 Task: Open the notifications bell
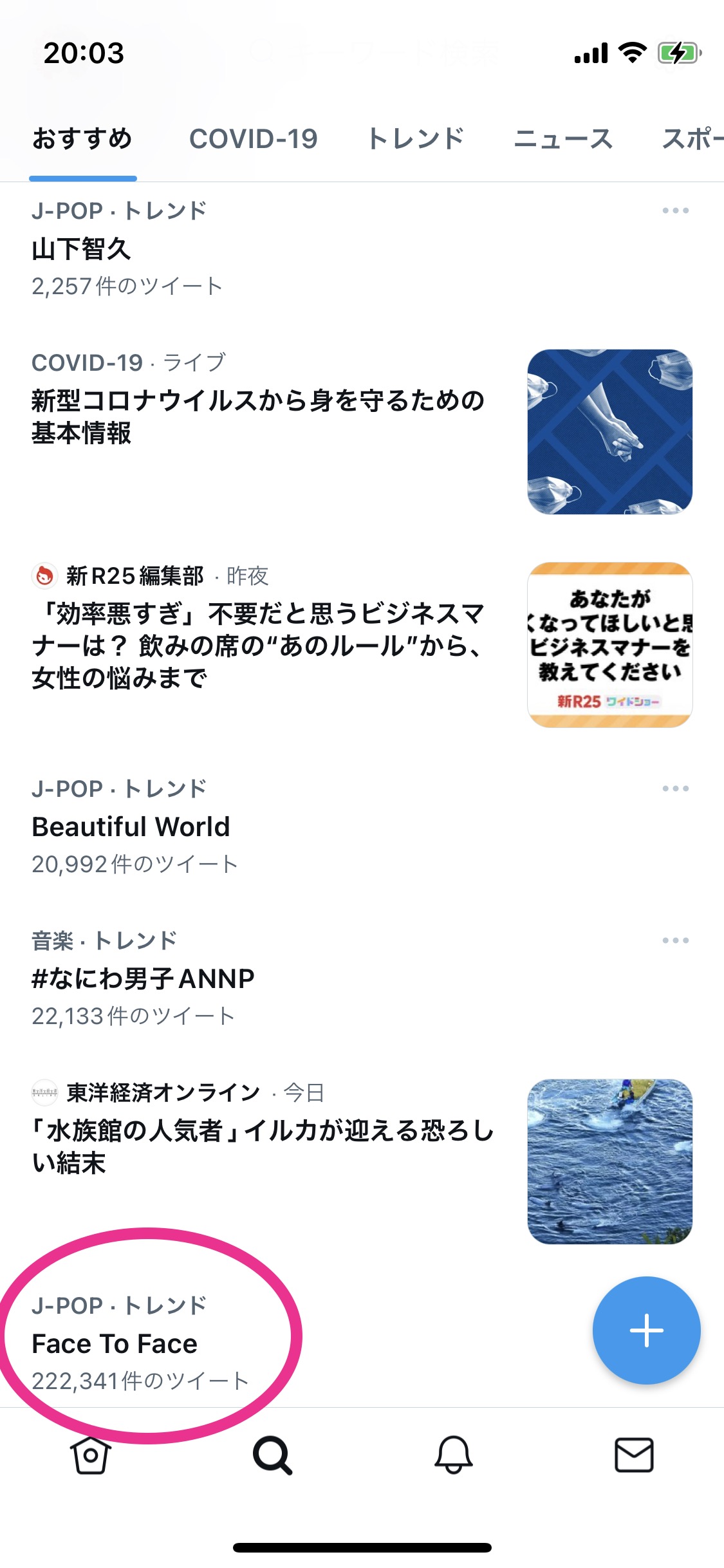[453, 1455]
